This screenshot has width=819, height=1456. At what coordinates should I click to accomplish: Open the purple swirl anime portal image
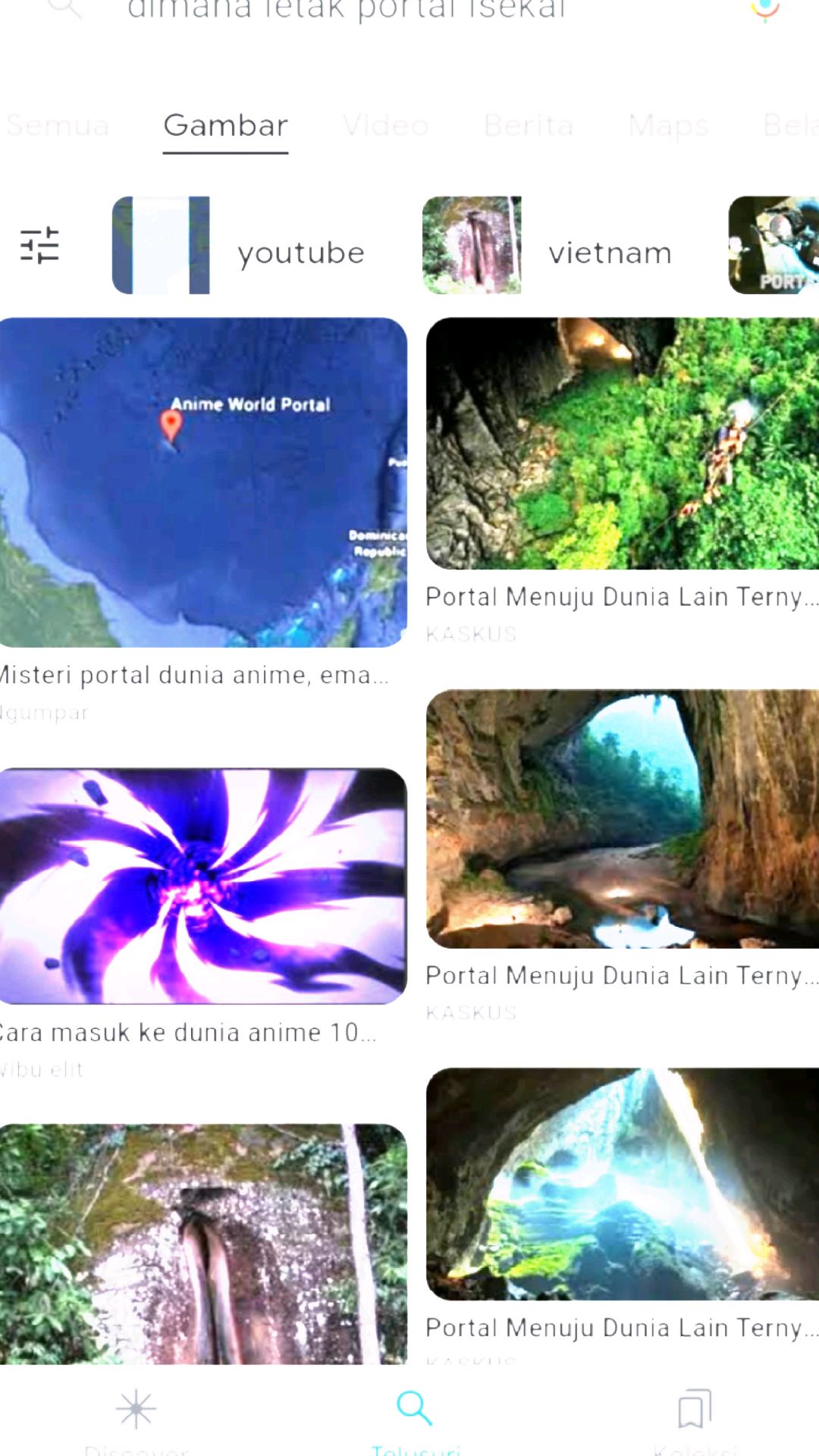(x=203, y=886)
